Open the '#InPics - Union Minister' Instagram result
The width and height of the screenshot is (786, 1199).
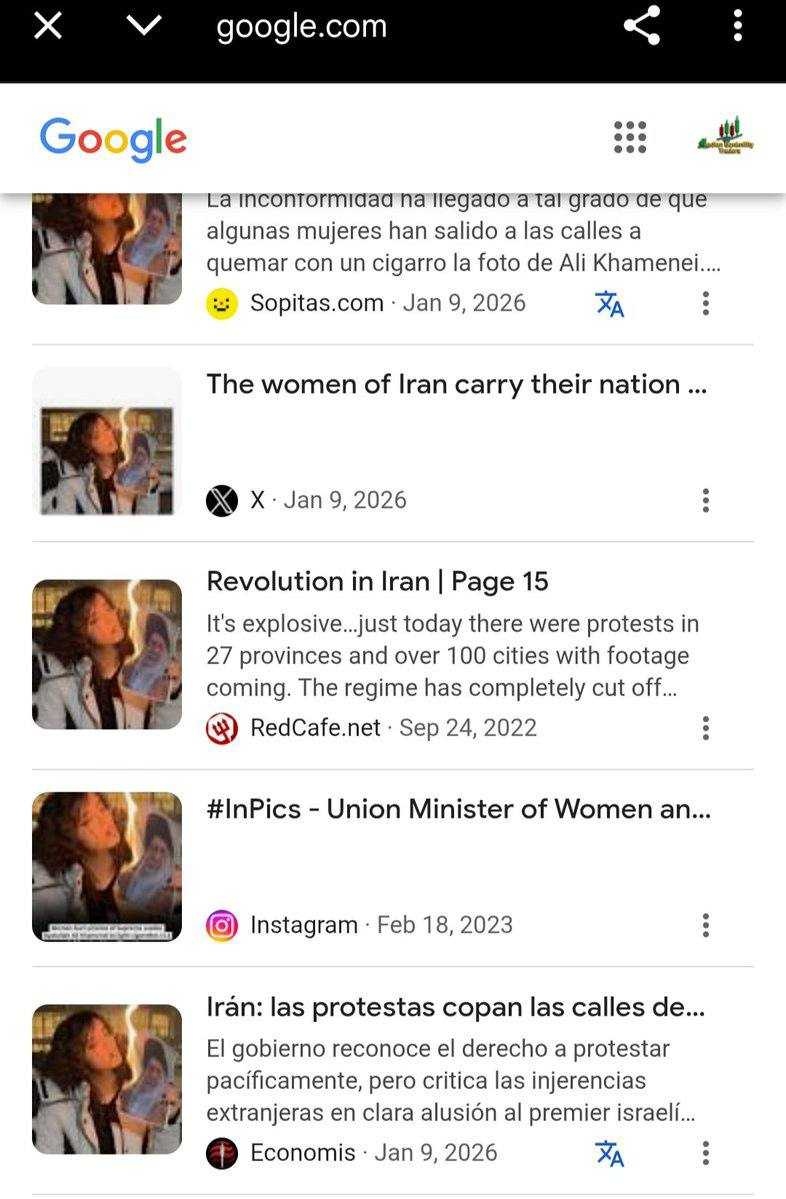pyautogui.click(x=458, y=809)
